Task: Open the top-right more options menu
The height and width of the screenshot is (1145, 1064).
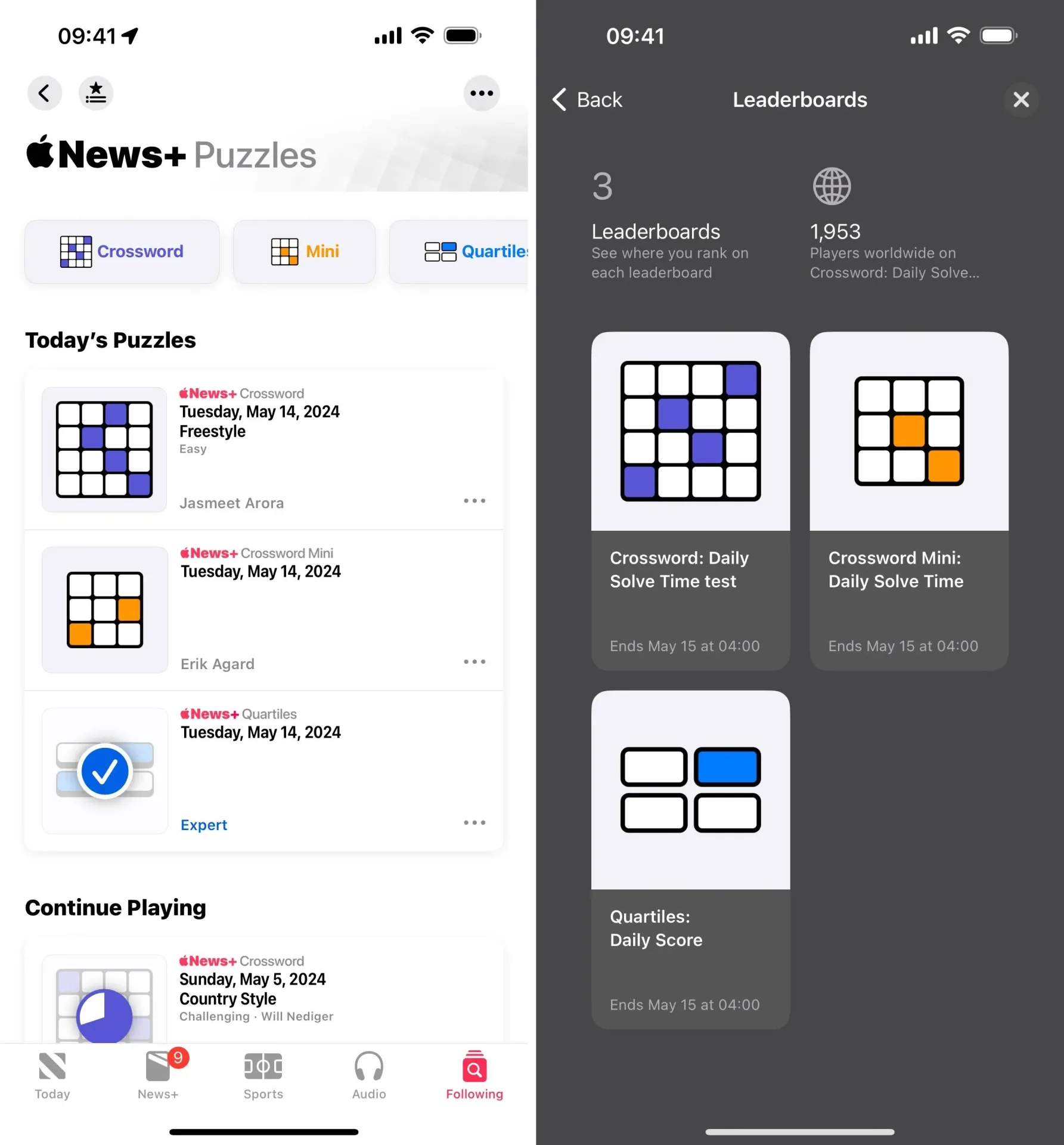Action: point(481,93)
